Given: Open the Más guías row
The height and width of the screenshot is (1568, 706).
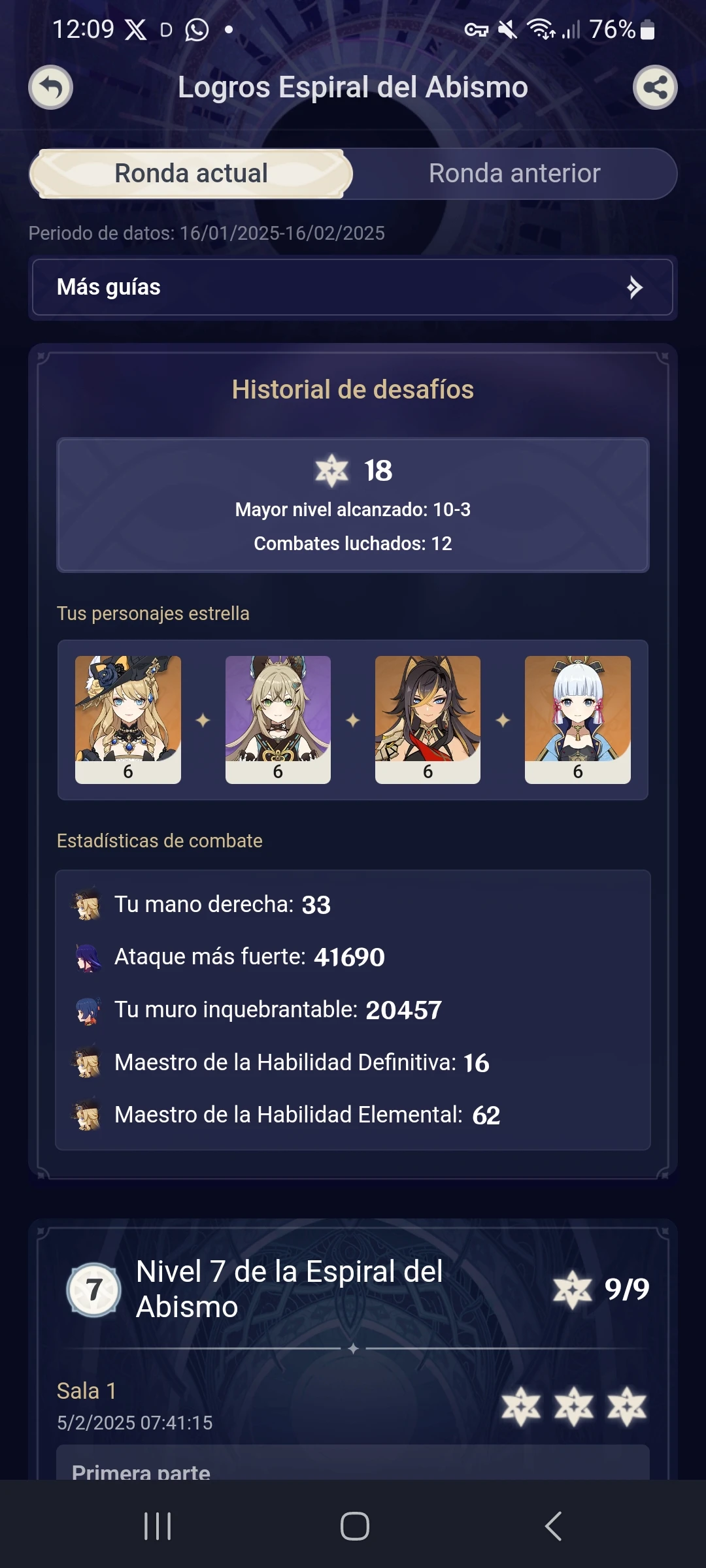Looking at the screenshot, I should 352,287.
